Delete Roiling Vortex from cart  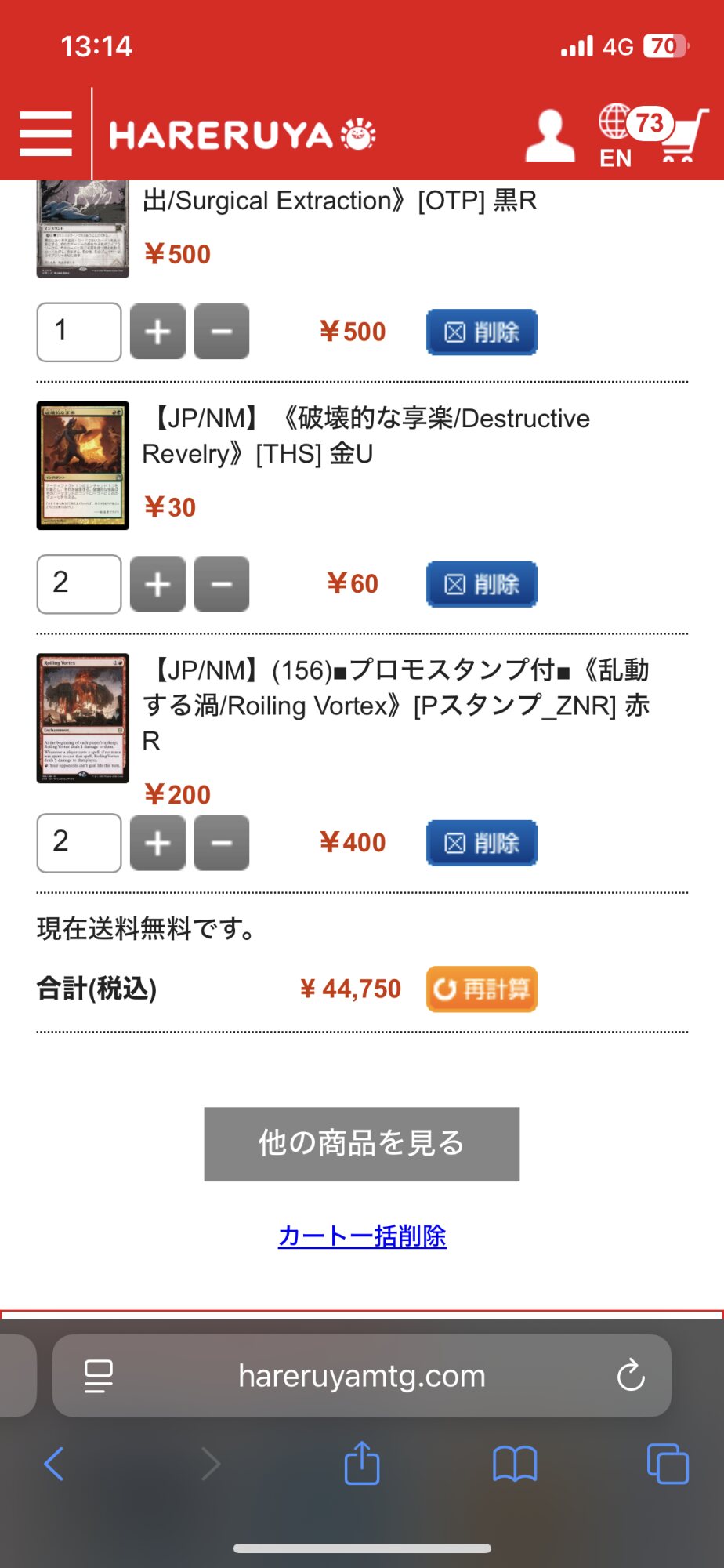(x=482, y=843)
